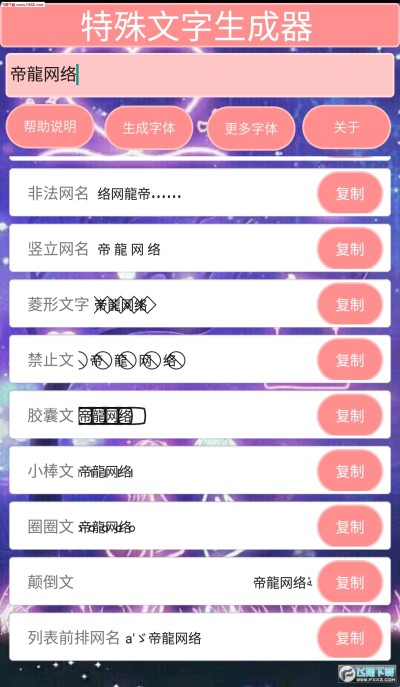Tap the text input field containing 帝龍网络

point(200,75)
